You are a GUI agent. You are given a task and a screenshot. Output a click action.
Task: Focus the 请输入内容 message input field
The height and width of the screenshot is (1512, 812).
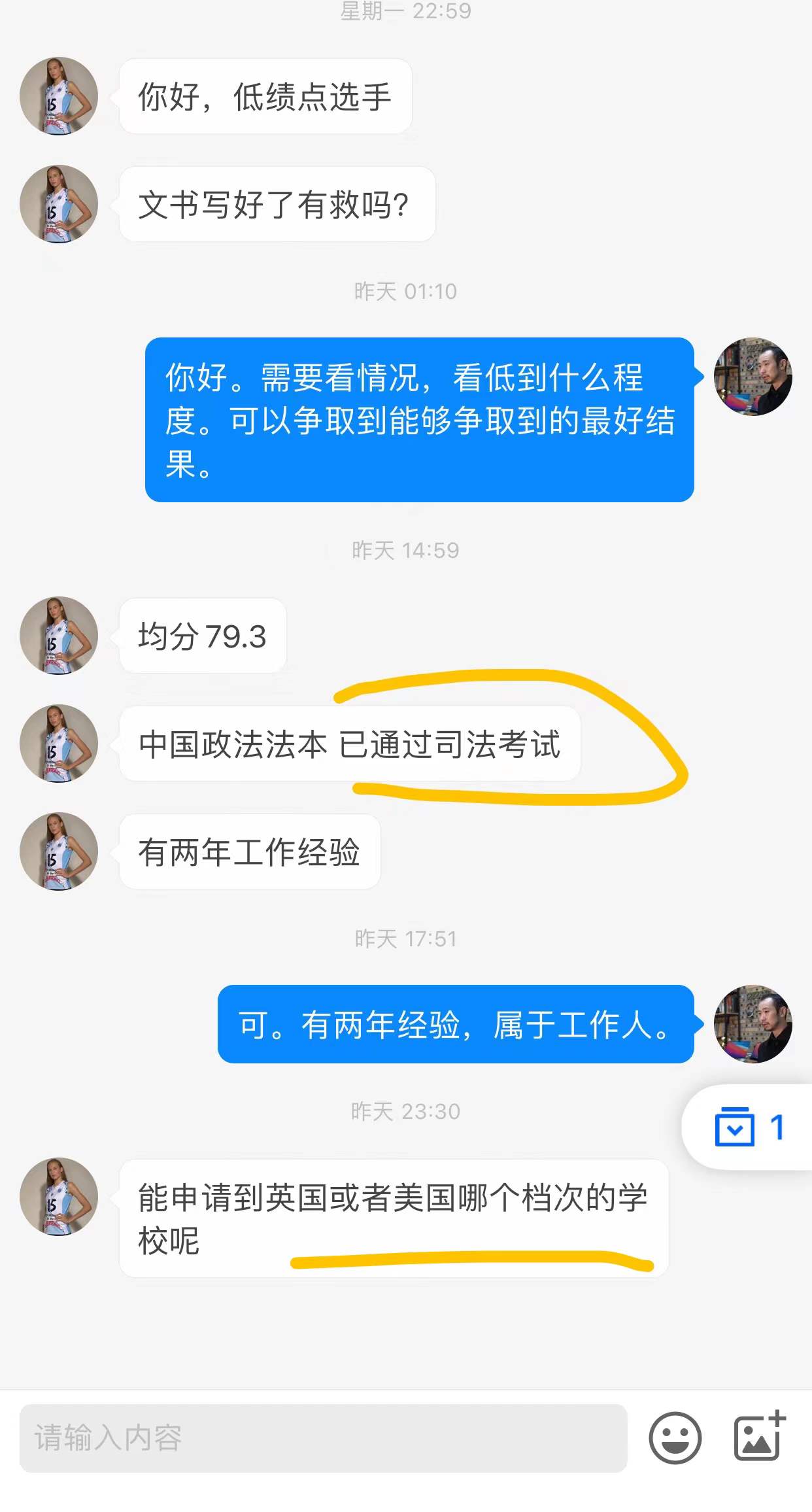[x=323, y=1438]
